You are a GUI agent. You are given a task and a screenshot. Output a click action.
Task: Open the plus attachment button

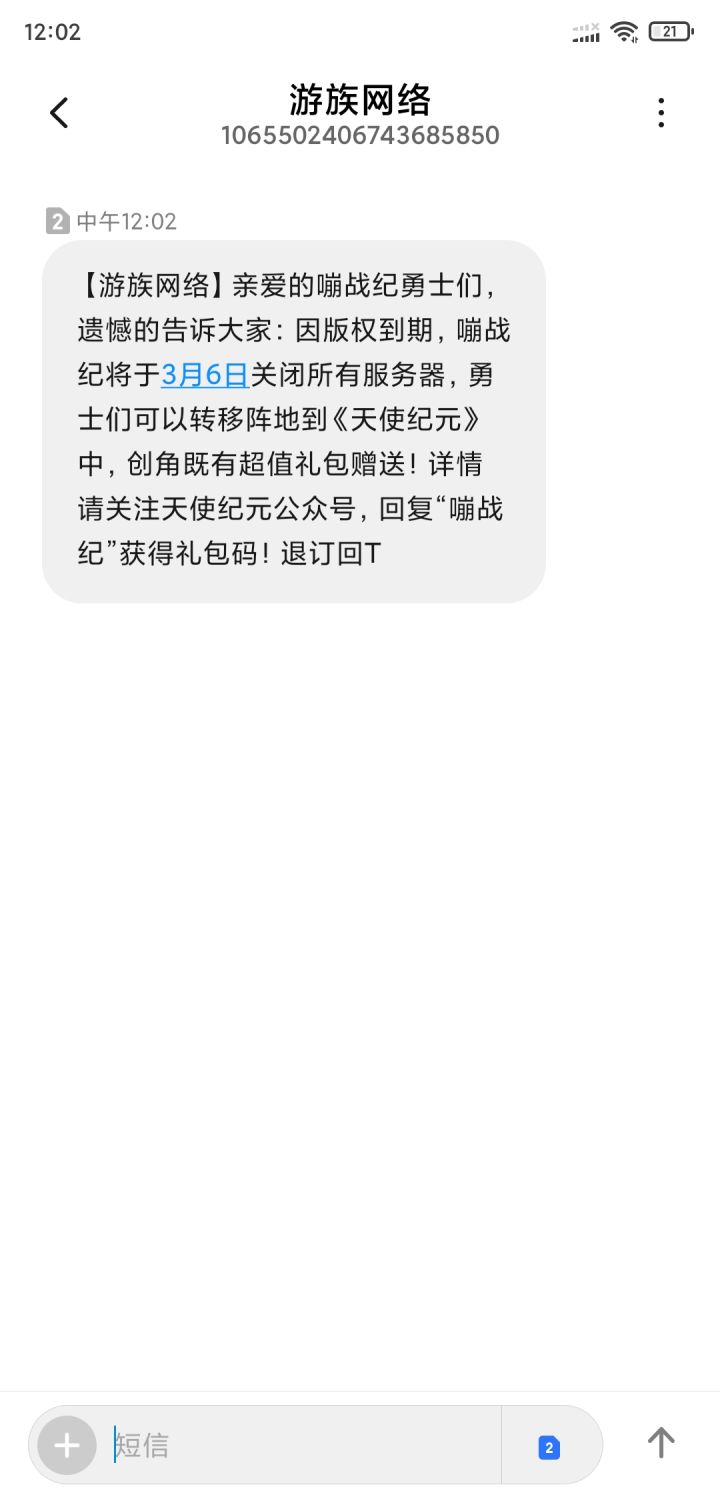[x=67, y=1445]
